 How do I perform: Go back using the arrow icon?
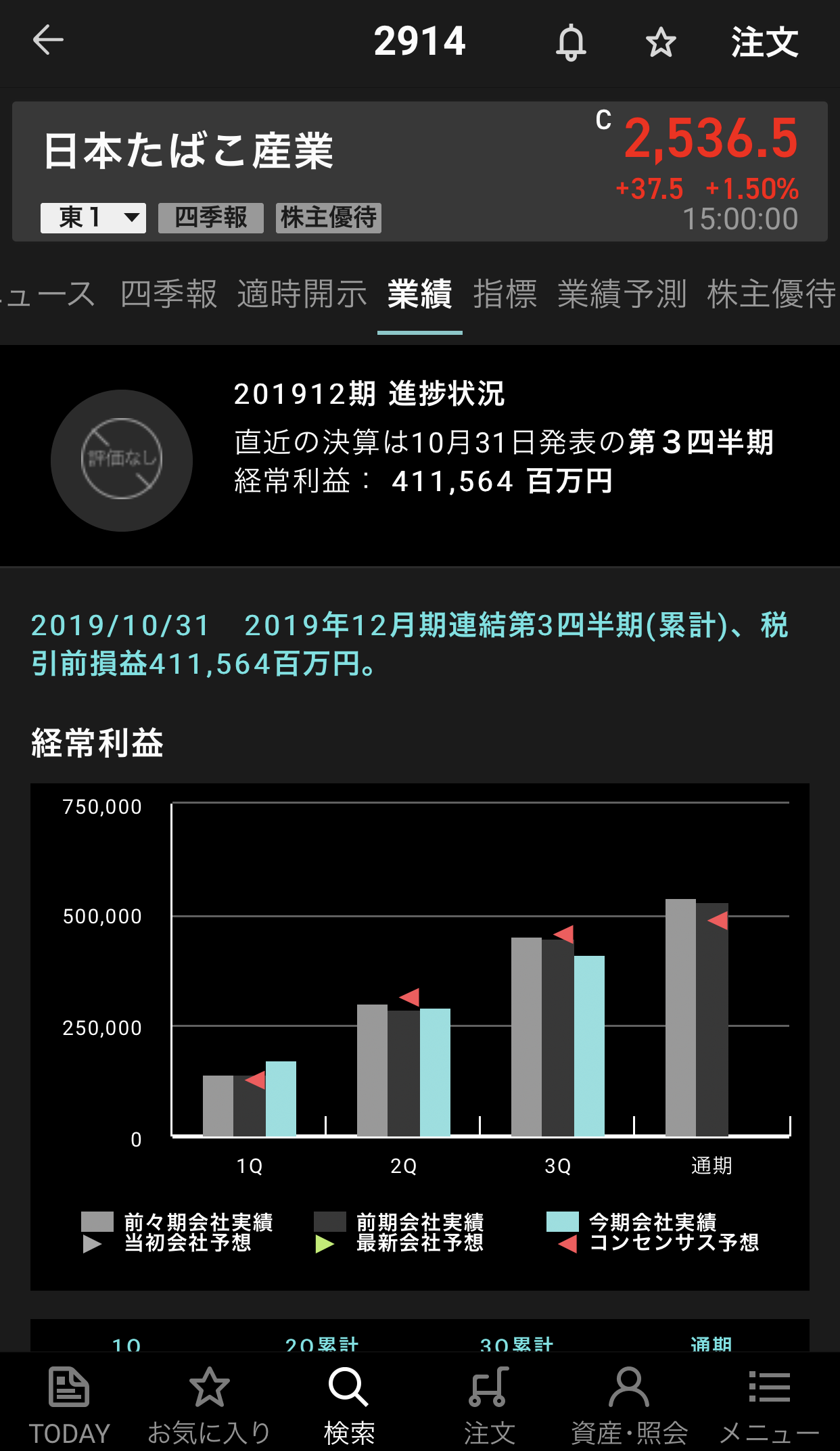tap(48, 41)
